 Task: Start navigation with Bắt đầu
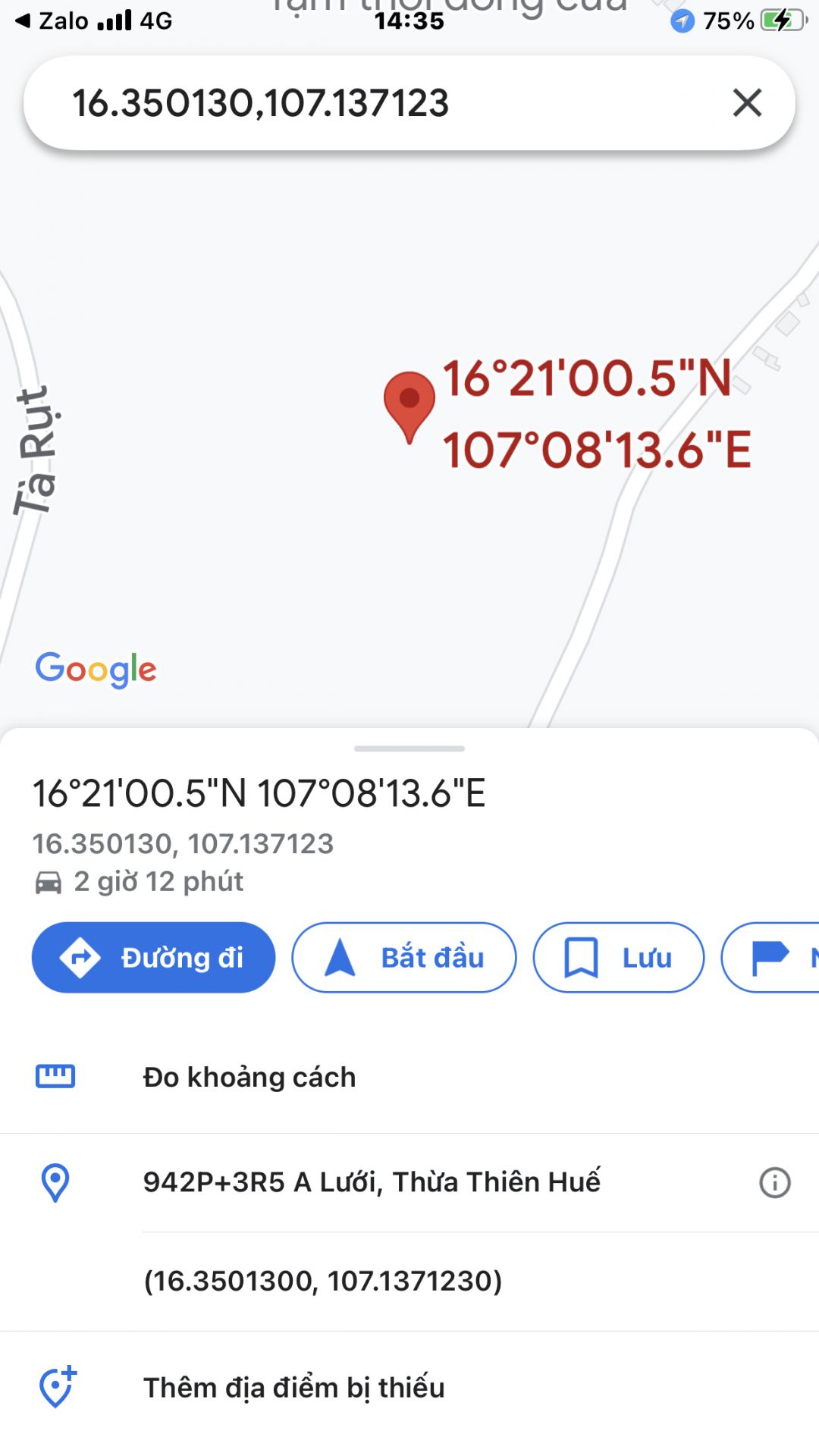[x=403, y=957]
